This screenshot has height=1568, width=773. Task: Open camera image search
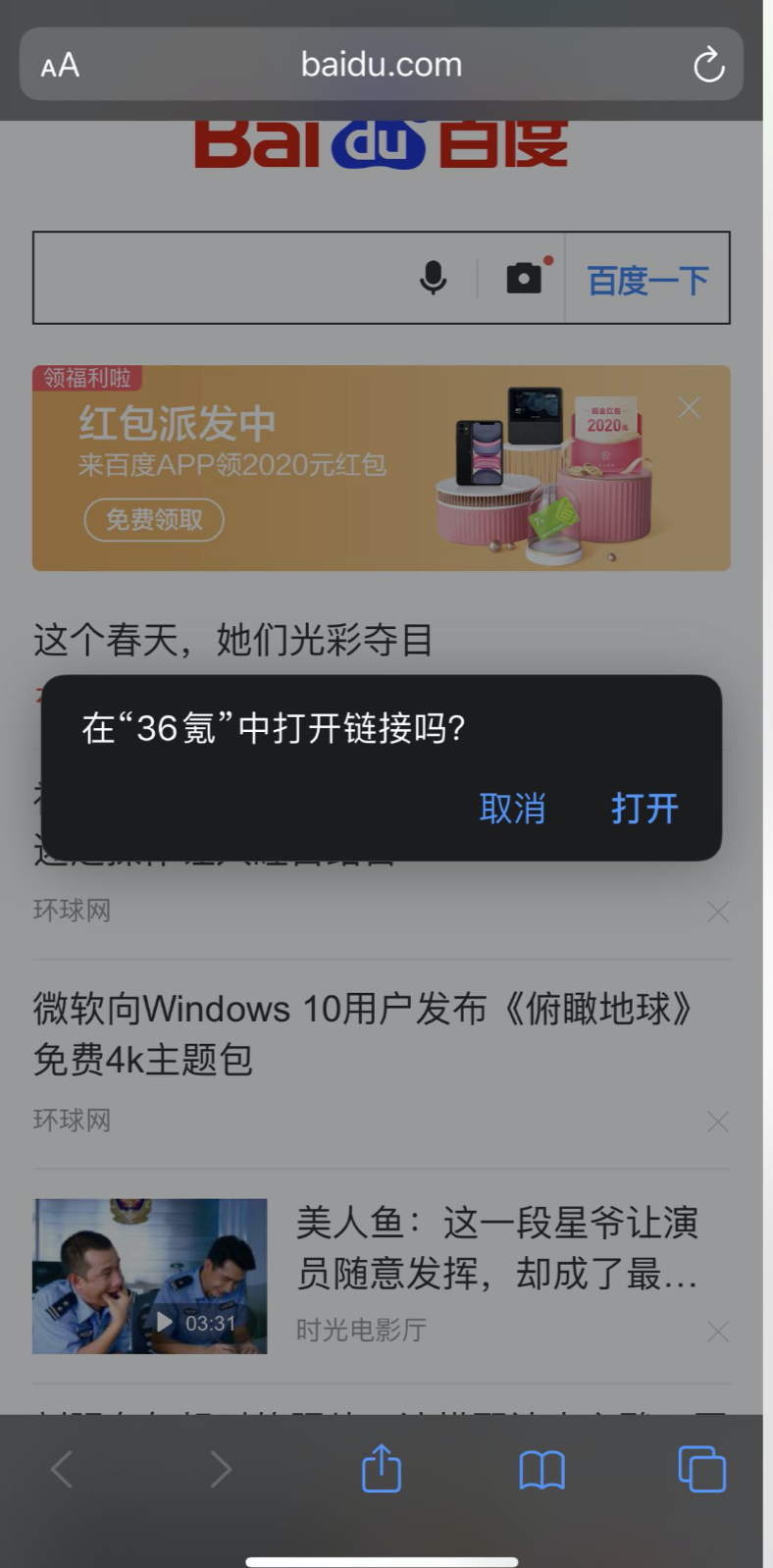coord(525,279)
